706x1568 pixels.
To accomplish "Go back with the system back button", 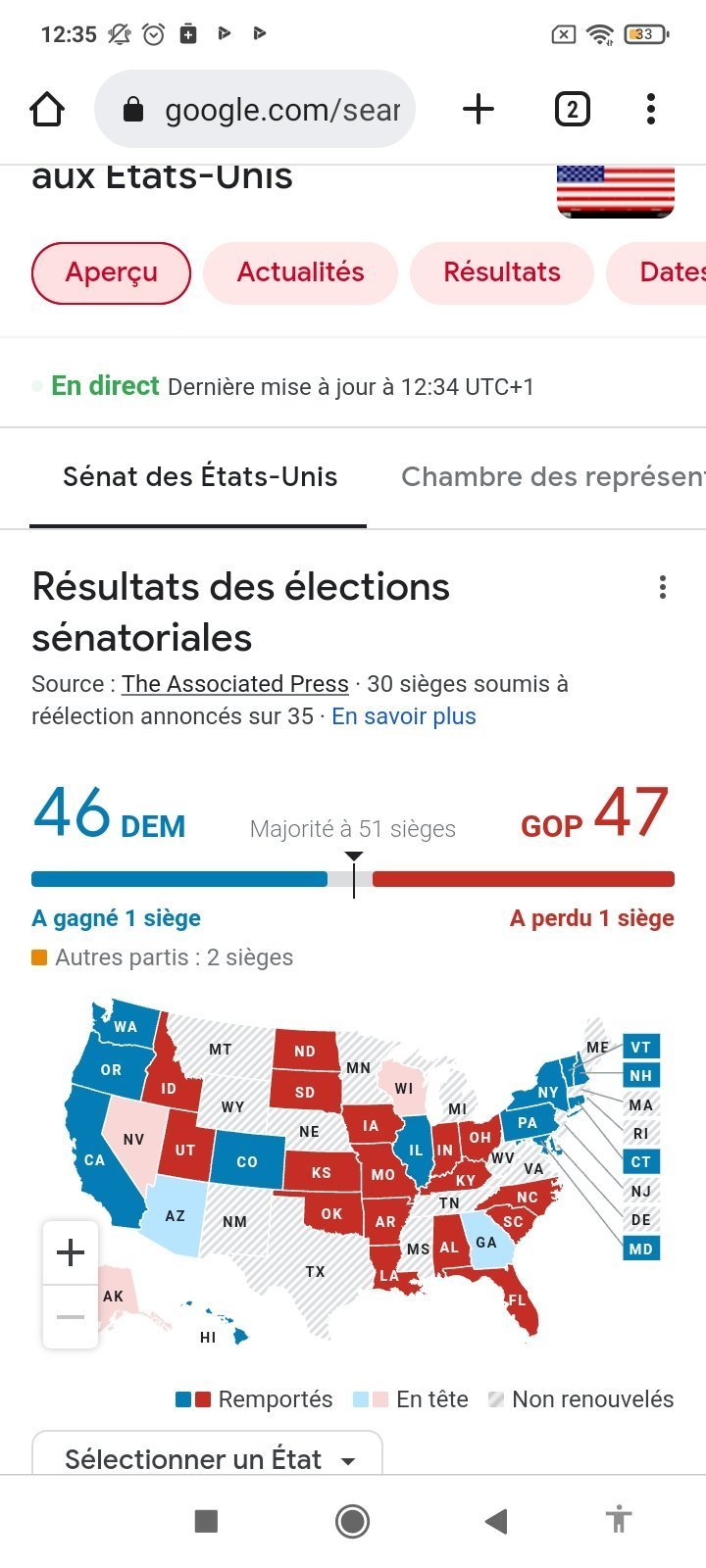I will [x=496, y=1521].
